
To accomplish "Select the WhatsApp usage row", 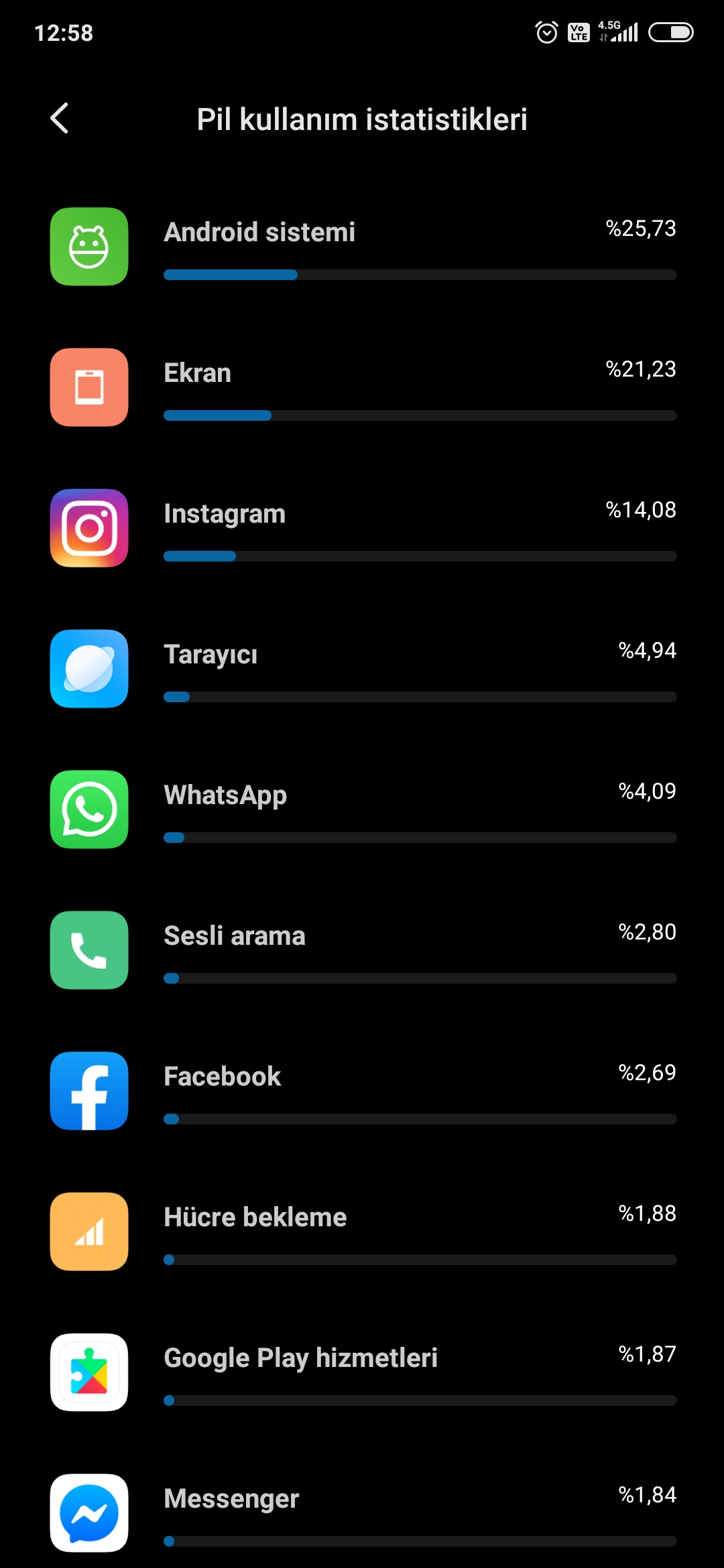I will point(362,809).
